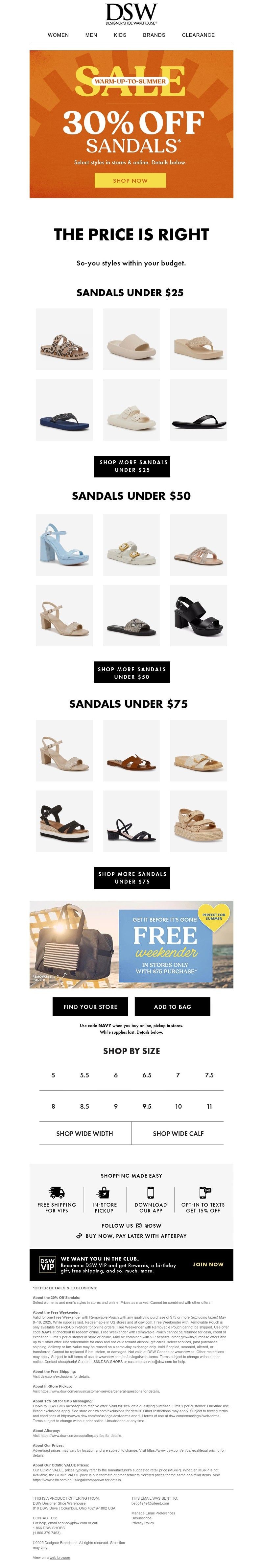Viewport: 263px width, 1568px height.
Task: Shop more sandals under $25
Action: 132,466
